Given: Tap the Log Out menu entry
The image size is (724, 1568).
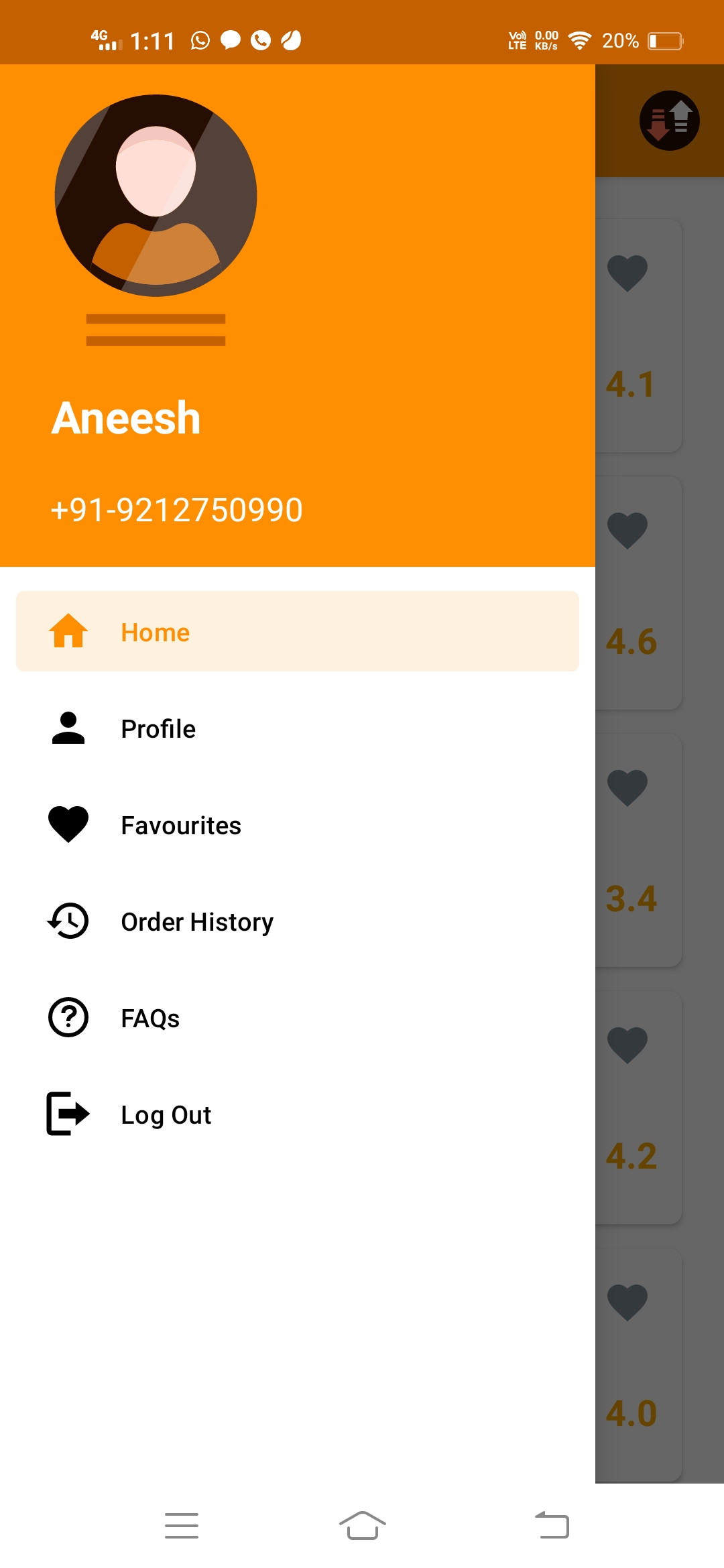Looking at the screenshot, I should click(166, 1114).
